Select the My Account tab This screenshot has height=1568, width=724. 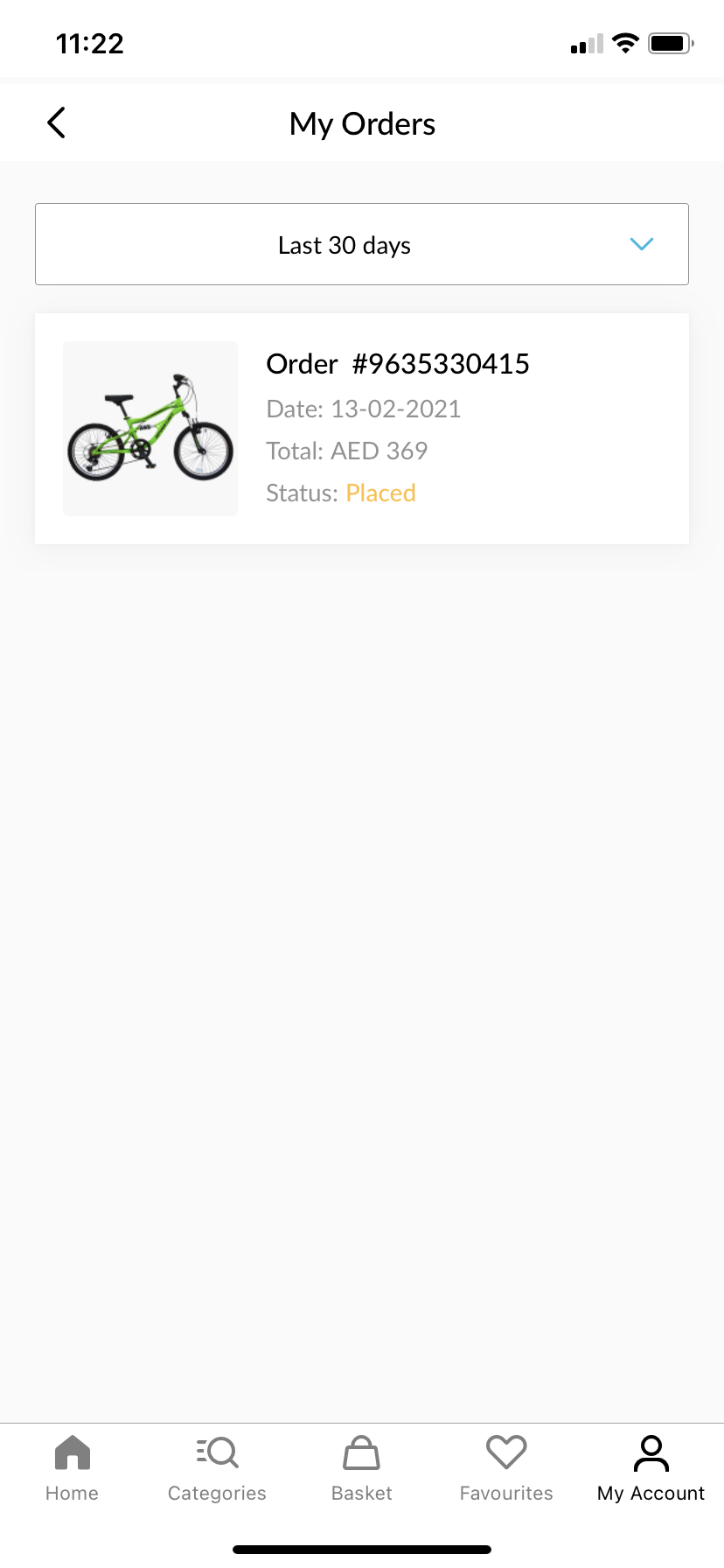(x=651, y=1468)
